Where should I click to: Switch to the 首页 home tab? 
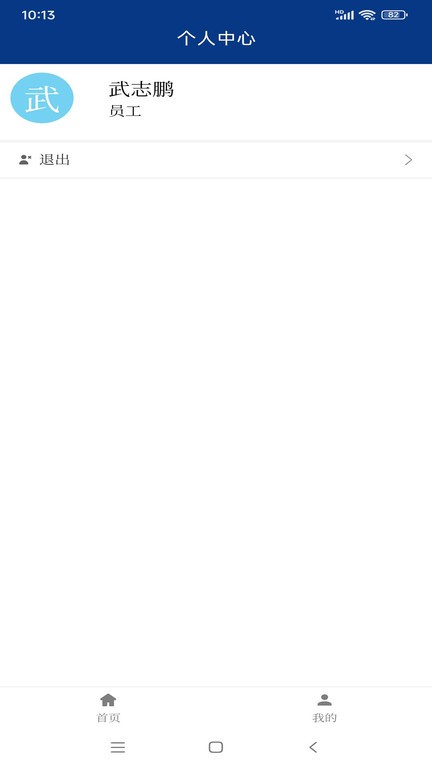coord(108,708)
